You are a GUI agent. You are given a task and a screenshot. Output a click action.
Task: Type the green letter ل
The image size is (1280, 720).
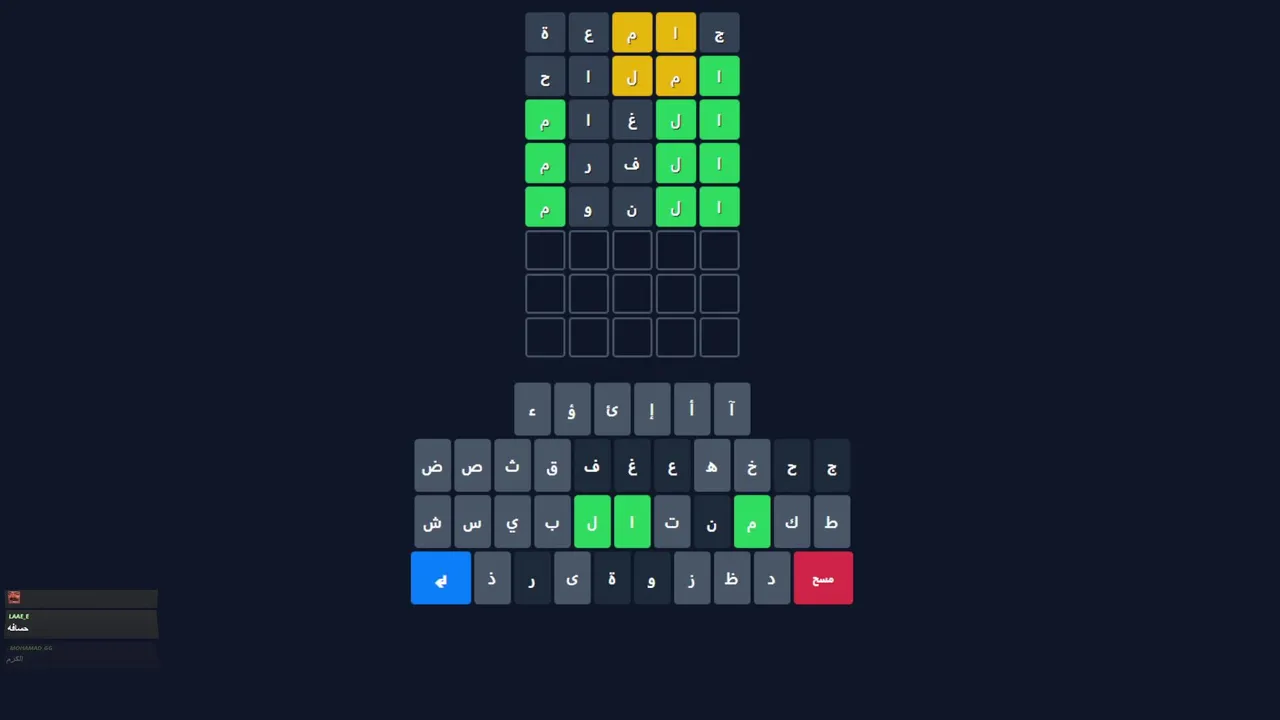(592, 522)
